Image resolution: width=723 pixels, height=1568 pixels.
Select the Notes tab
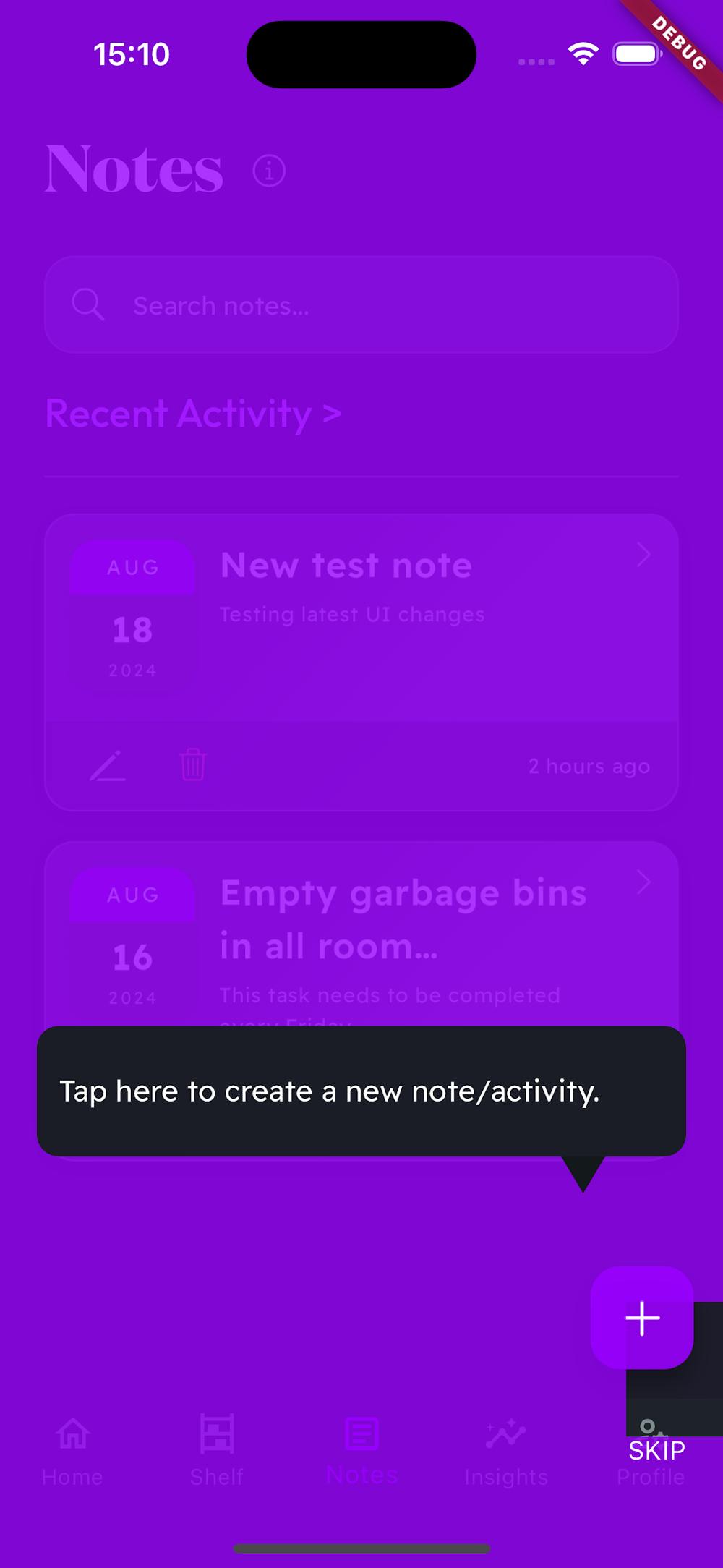tap(361, 1450)
